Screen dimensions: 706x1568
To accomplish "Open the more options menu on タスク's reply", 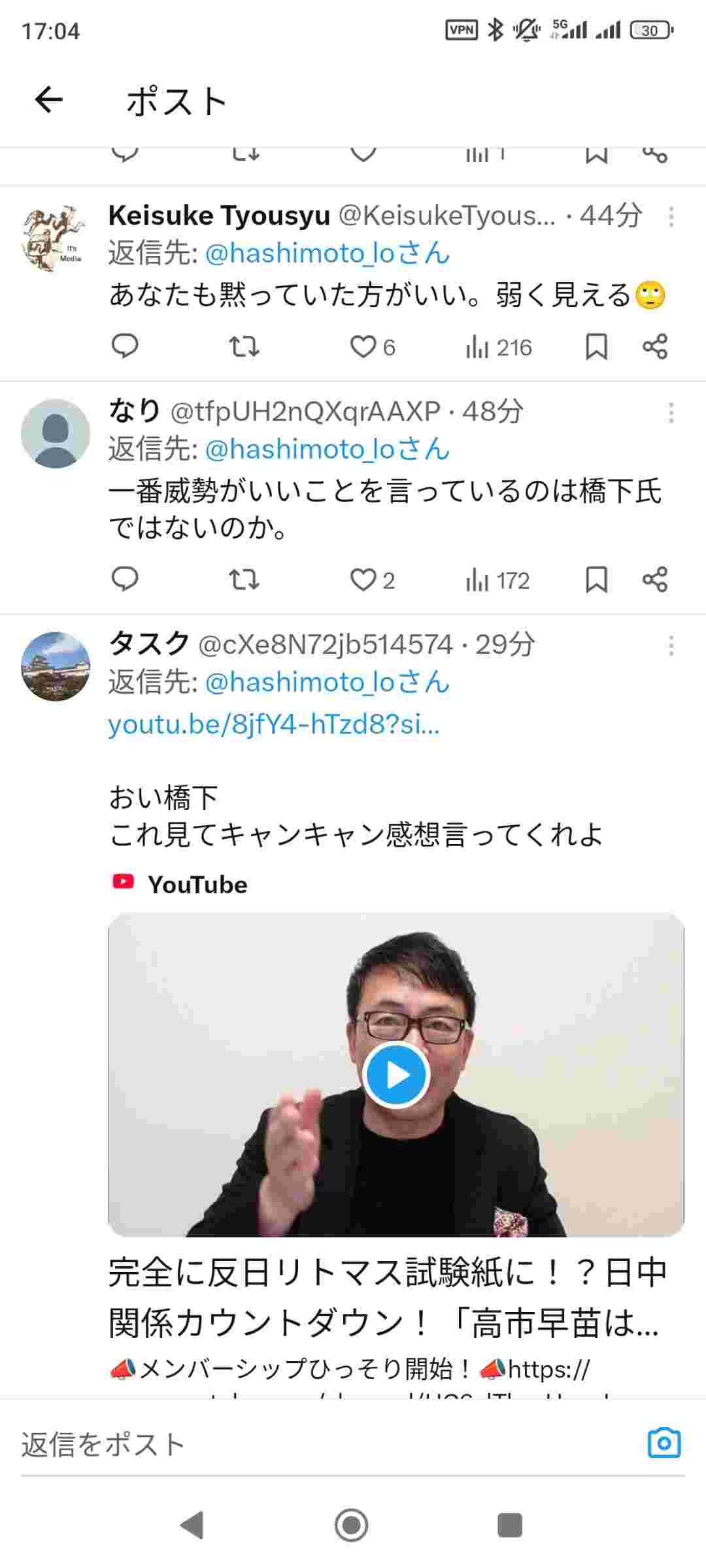I will click(671, 646).
